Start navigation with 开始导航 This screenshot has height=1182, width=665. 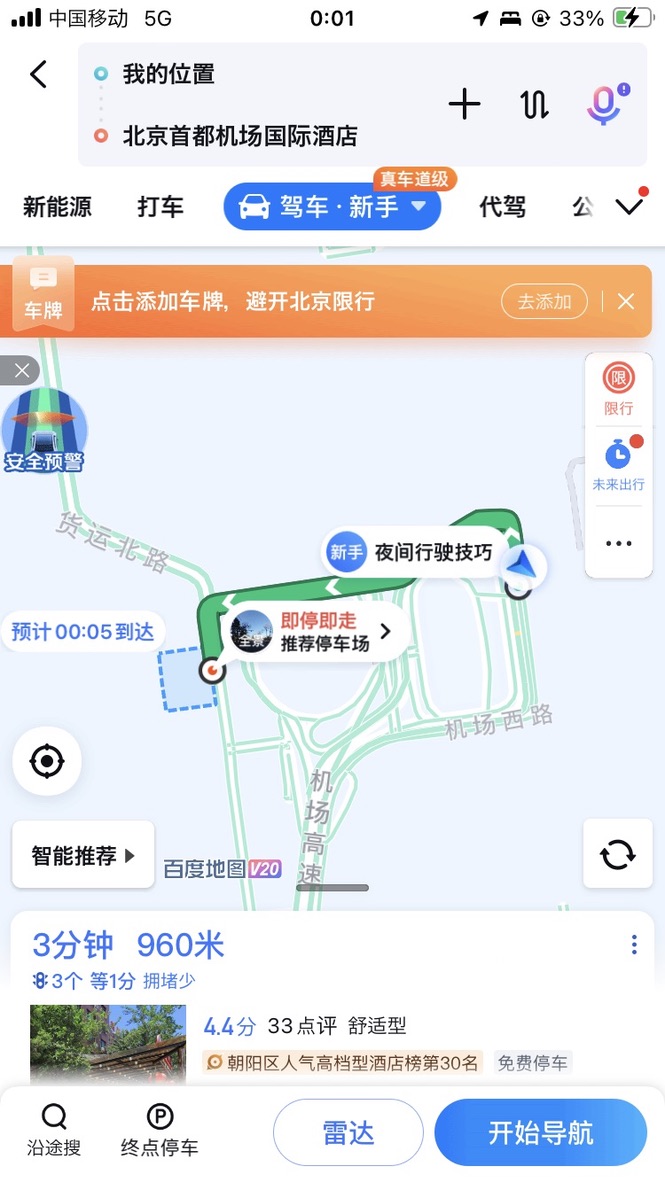[540, 1132]
